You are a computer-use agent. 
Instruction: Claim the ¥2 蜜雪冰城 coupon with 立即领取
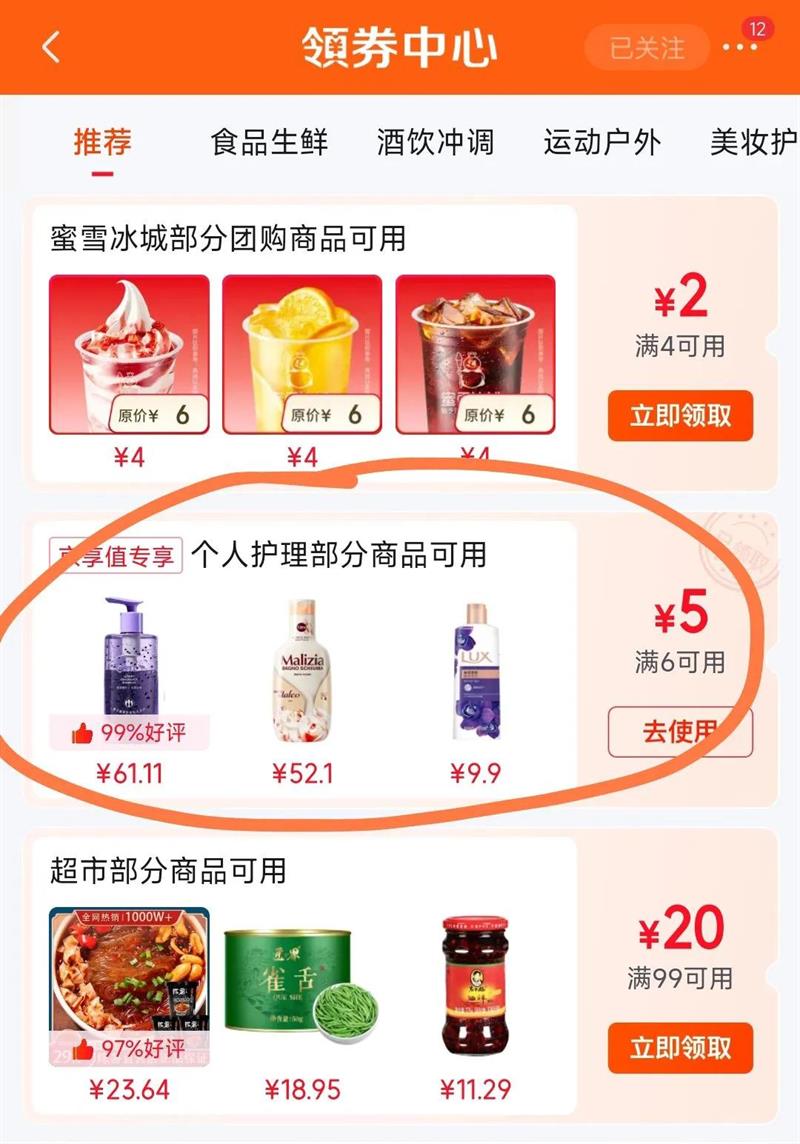click(680, 416)
